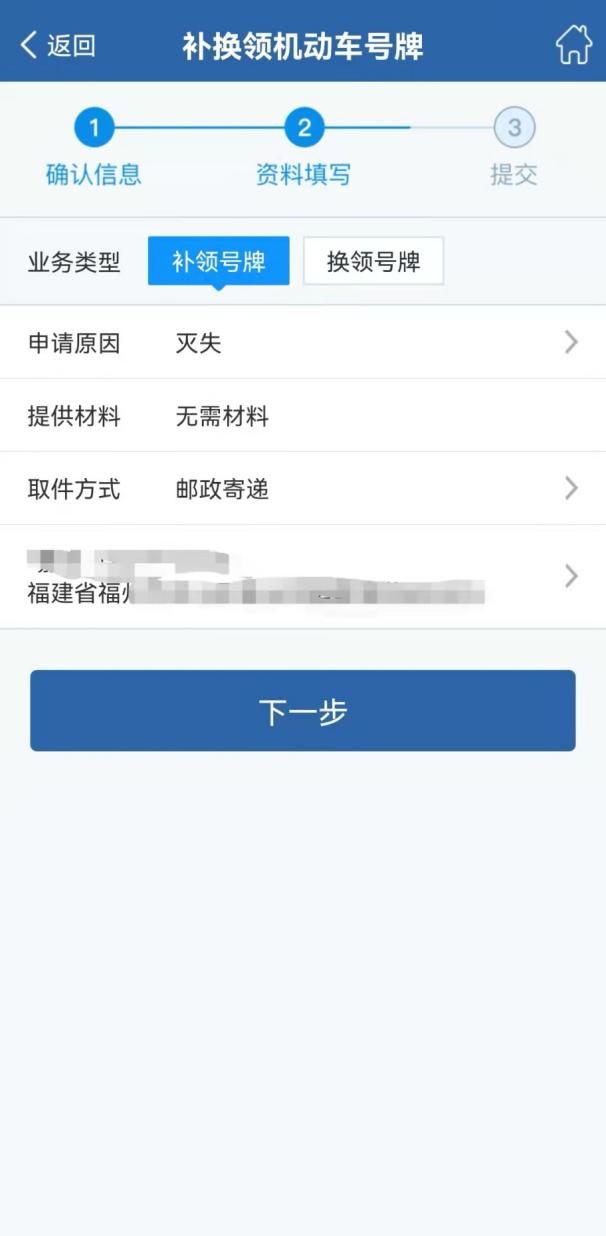
Task: Switch to 换领号牌 business type
Action: [373, 262]
